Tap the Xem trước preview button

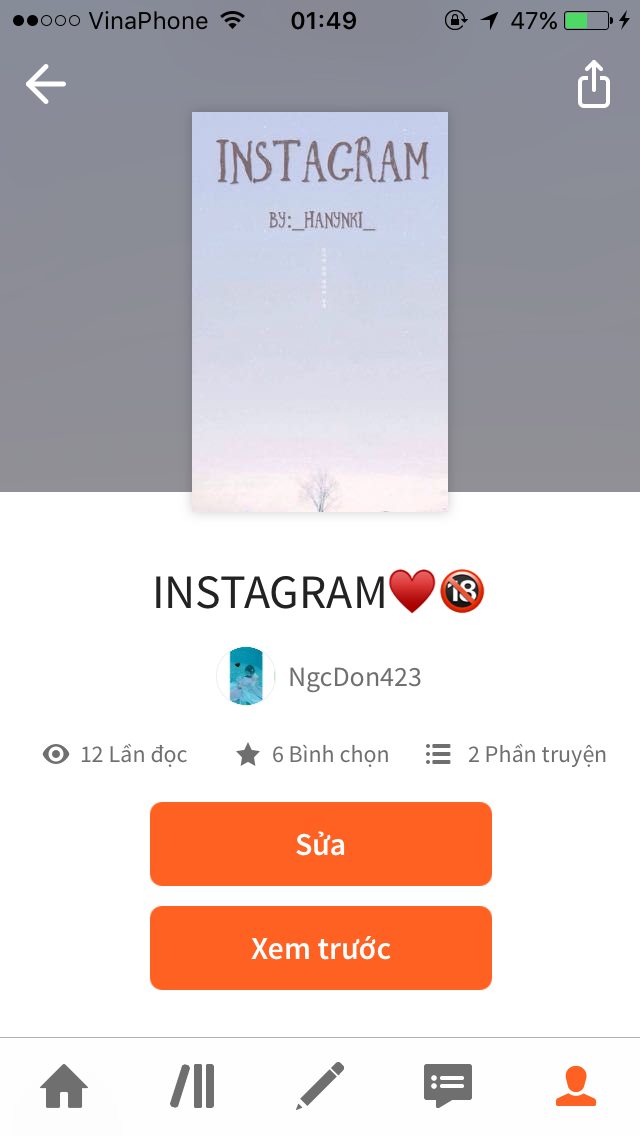tap(321, 948)
